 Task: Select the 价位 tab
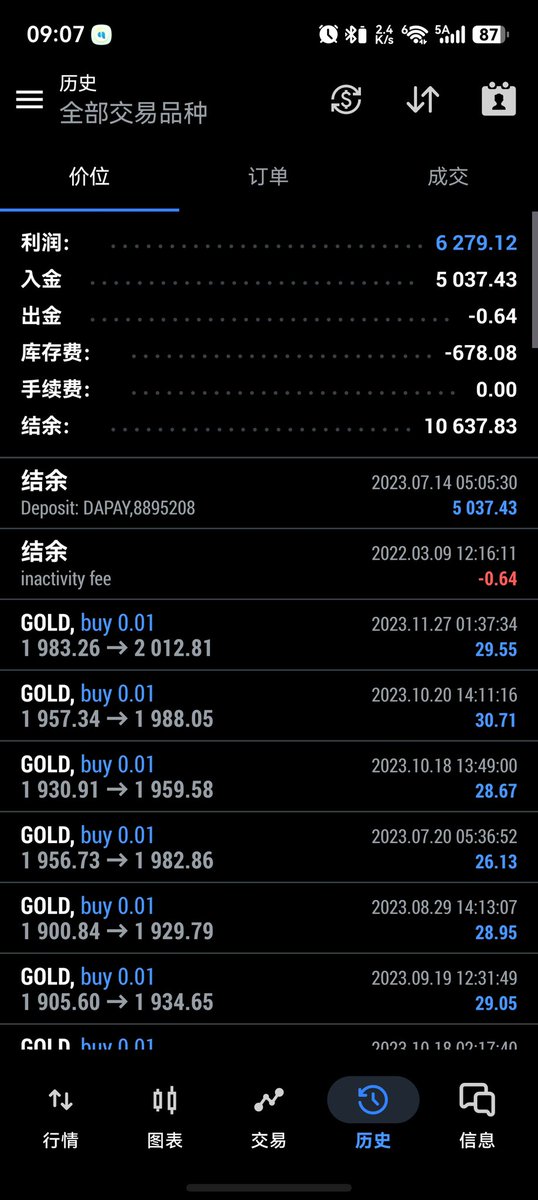89,177
